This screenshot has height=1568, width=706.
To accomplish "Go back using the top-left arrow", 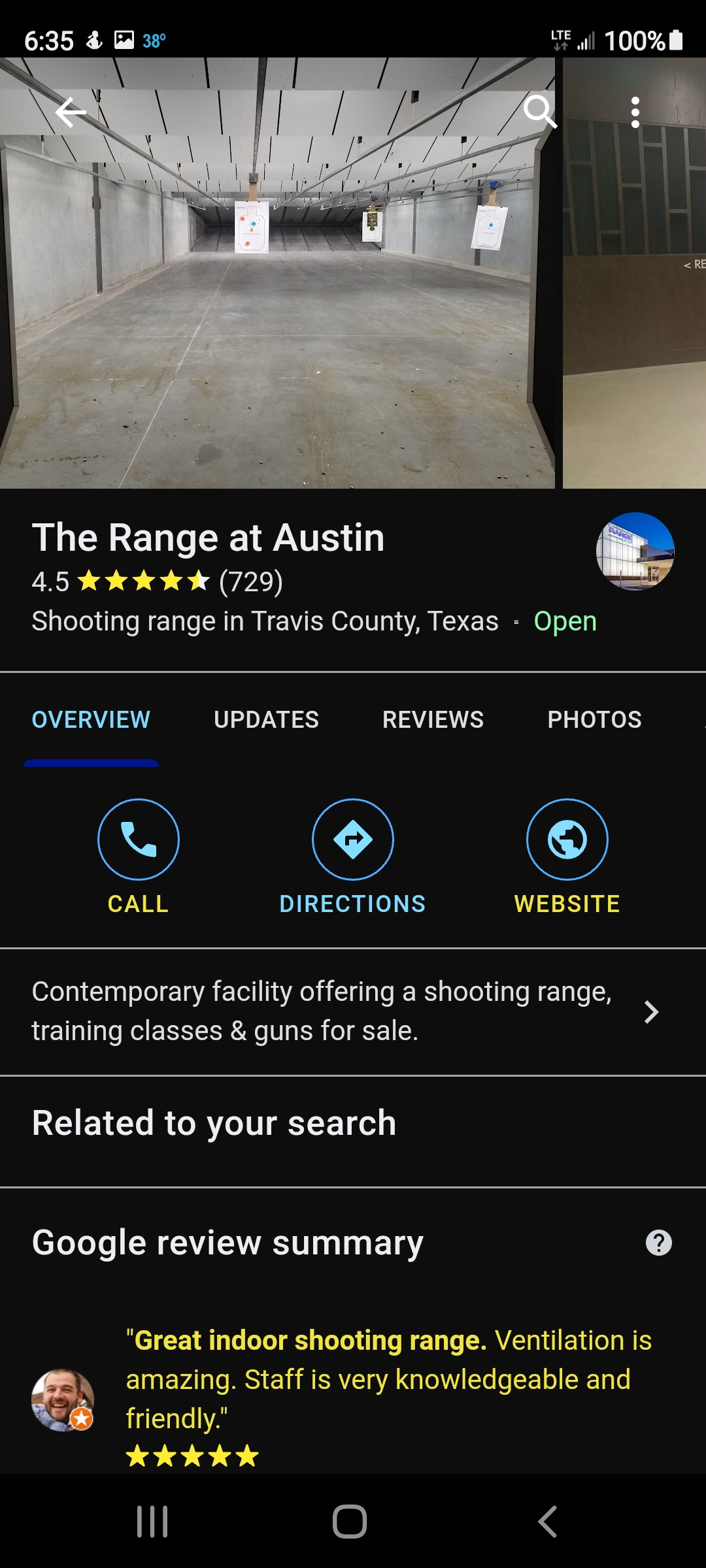I will tap(71, 112).
